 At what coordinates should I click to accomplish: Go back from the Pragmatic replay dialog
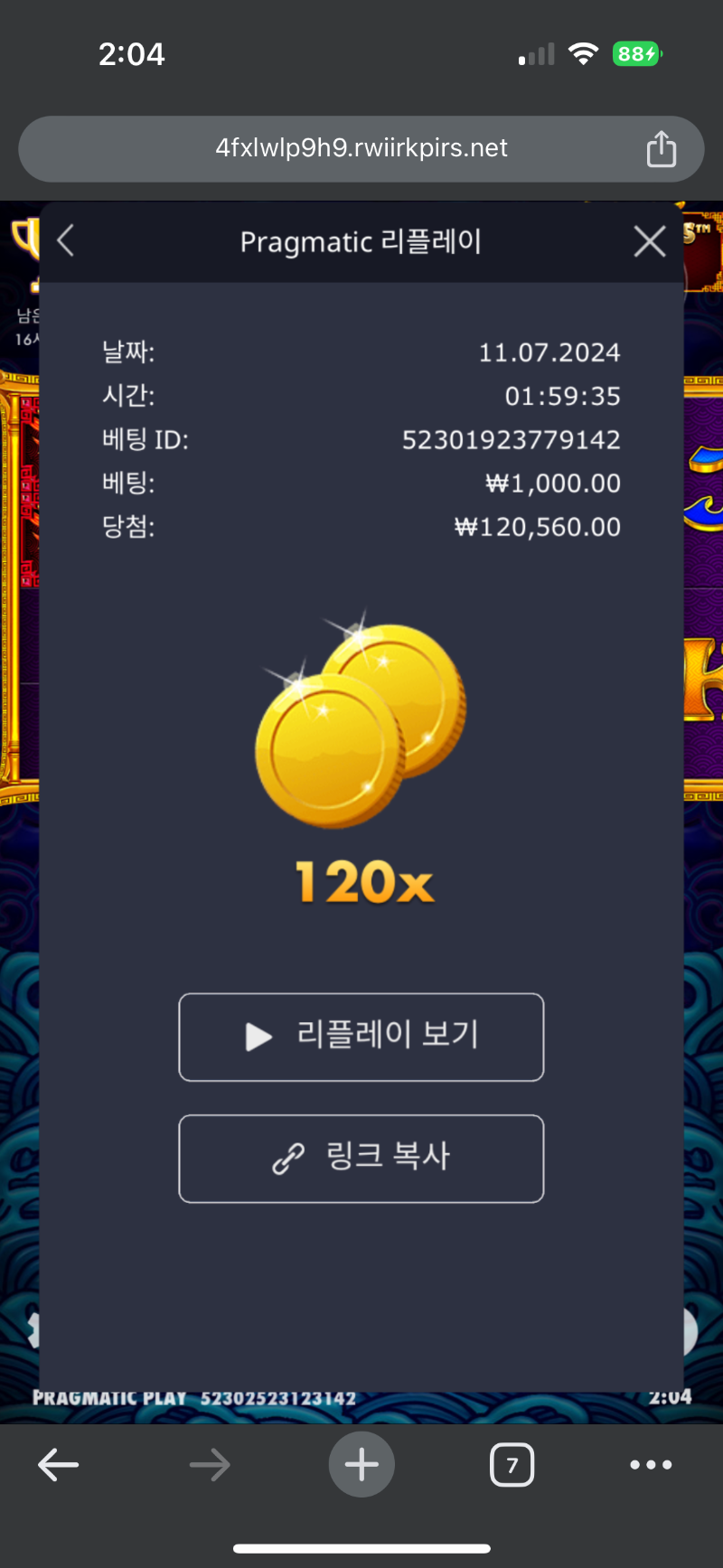coord(65,241)
